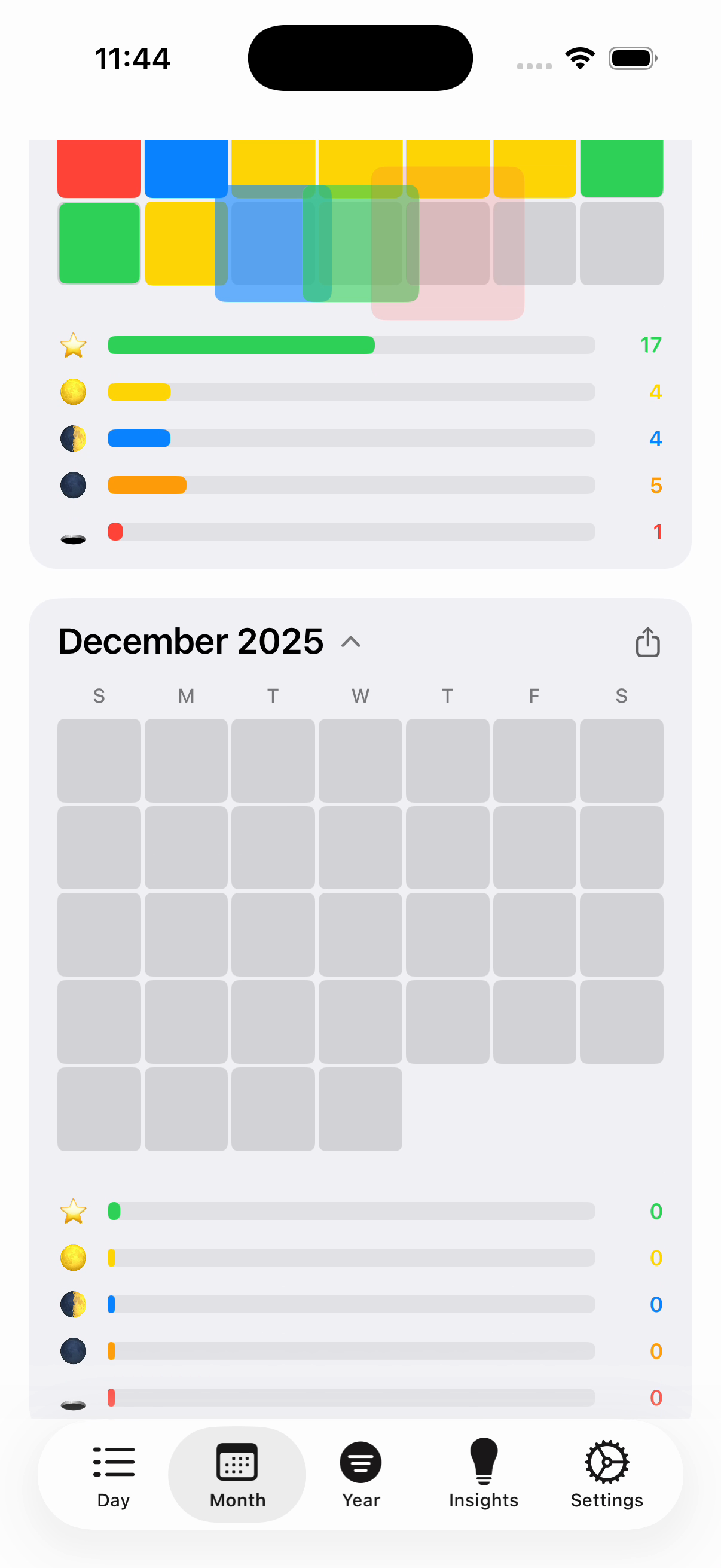Open the Year tab
The width and height of the screenshot is (721, 1568).
pyautogui.click(x=360, y=1474)
